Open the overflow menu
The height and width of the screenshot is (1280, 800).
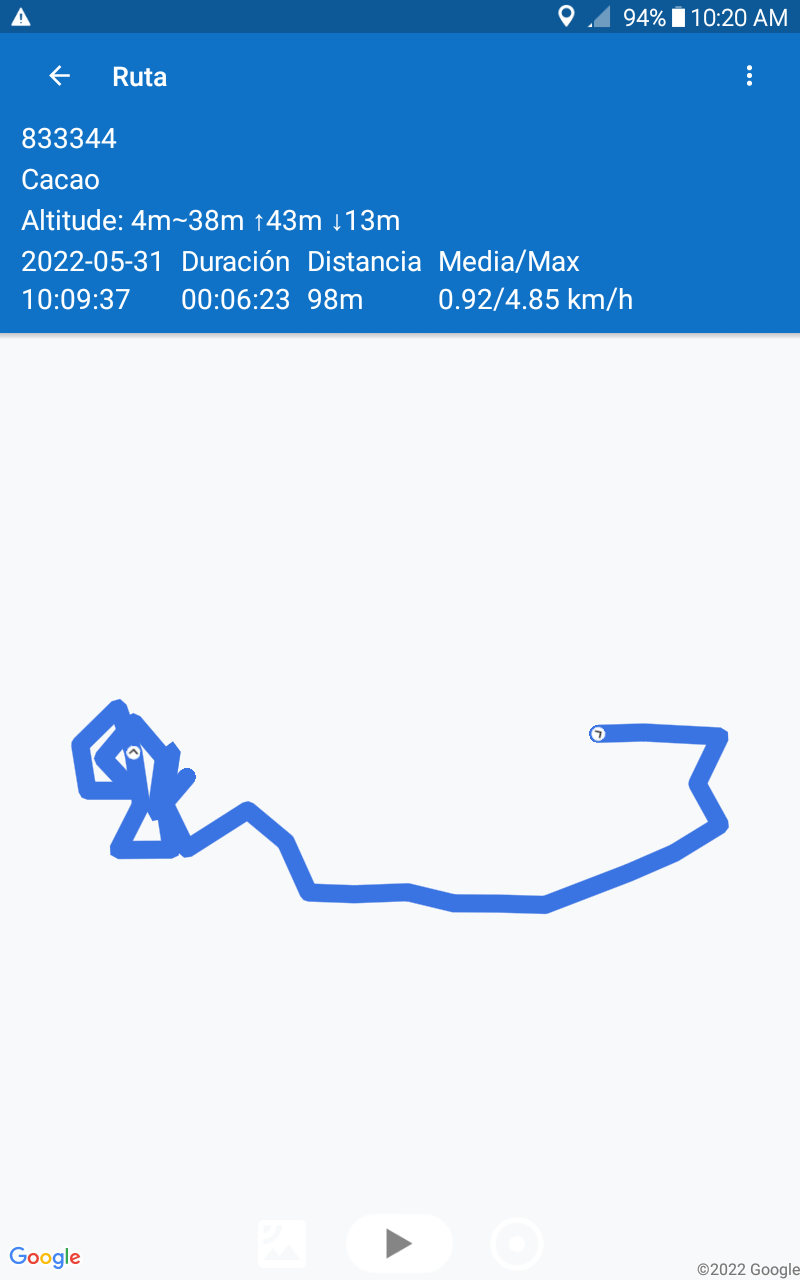pyautogui.click(x=749, y=76)
